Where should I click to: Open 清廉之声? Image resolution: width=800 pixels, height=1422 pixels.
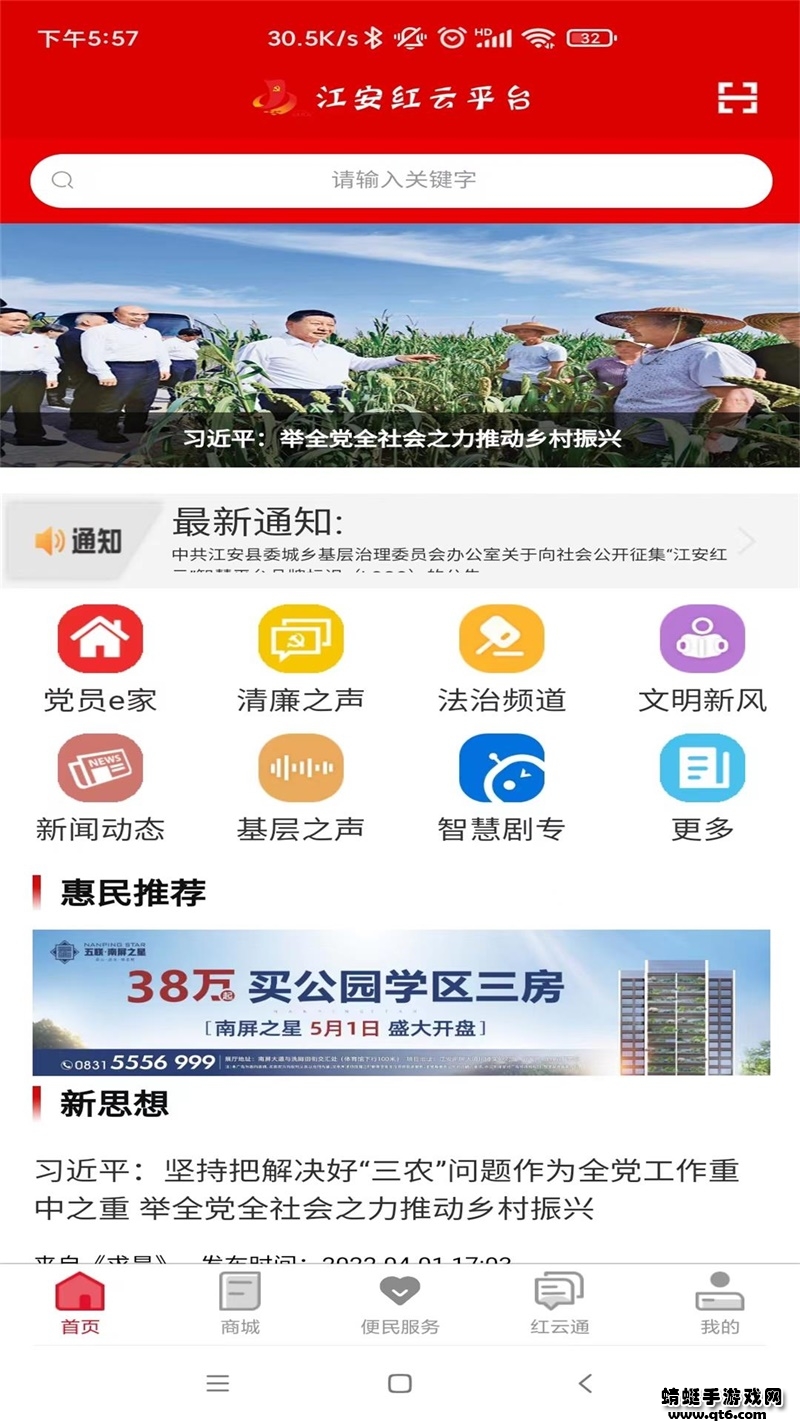pyautogui.click(x=300, y=660)
